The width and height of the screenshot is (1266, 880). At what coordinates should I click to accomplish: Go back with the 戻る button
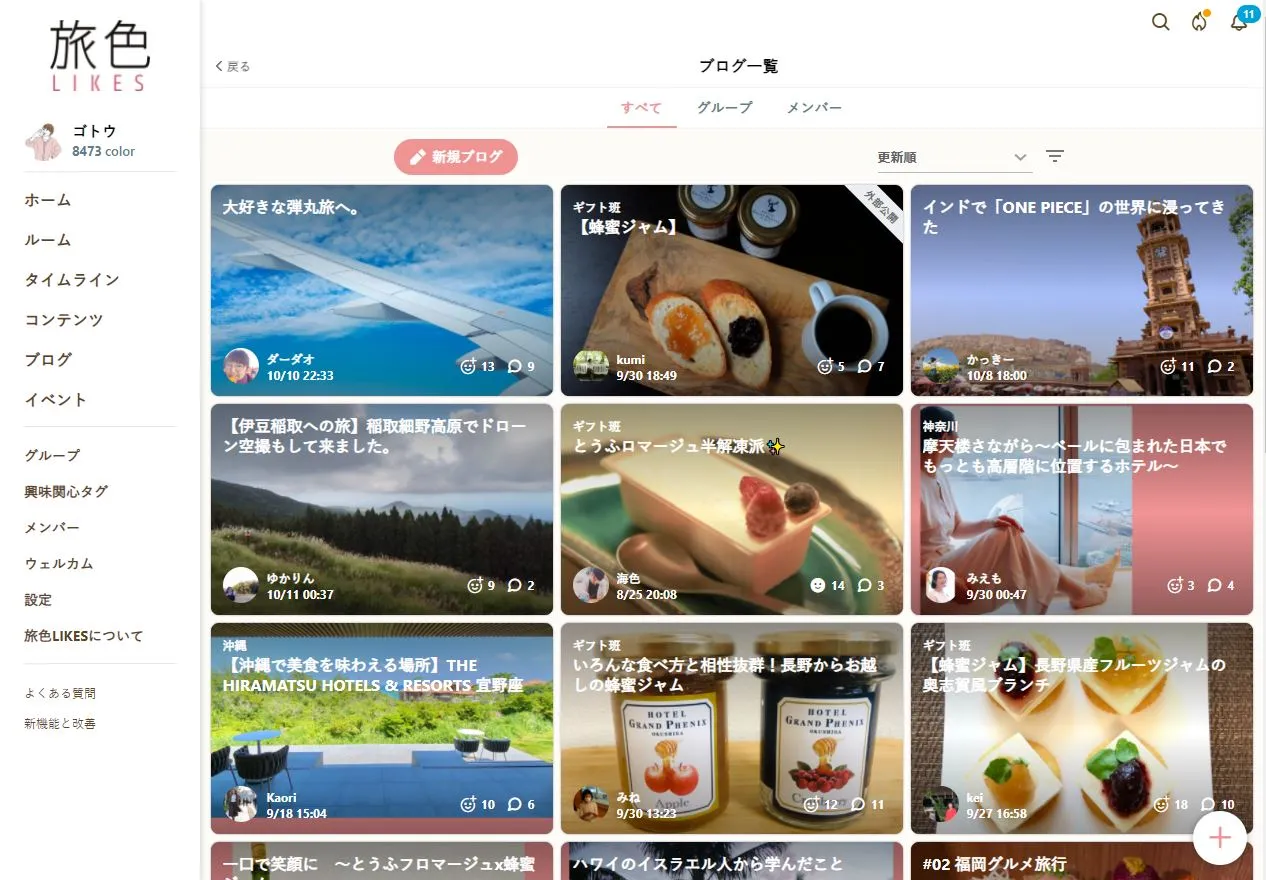pos(233,66)
